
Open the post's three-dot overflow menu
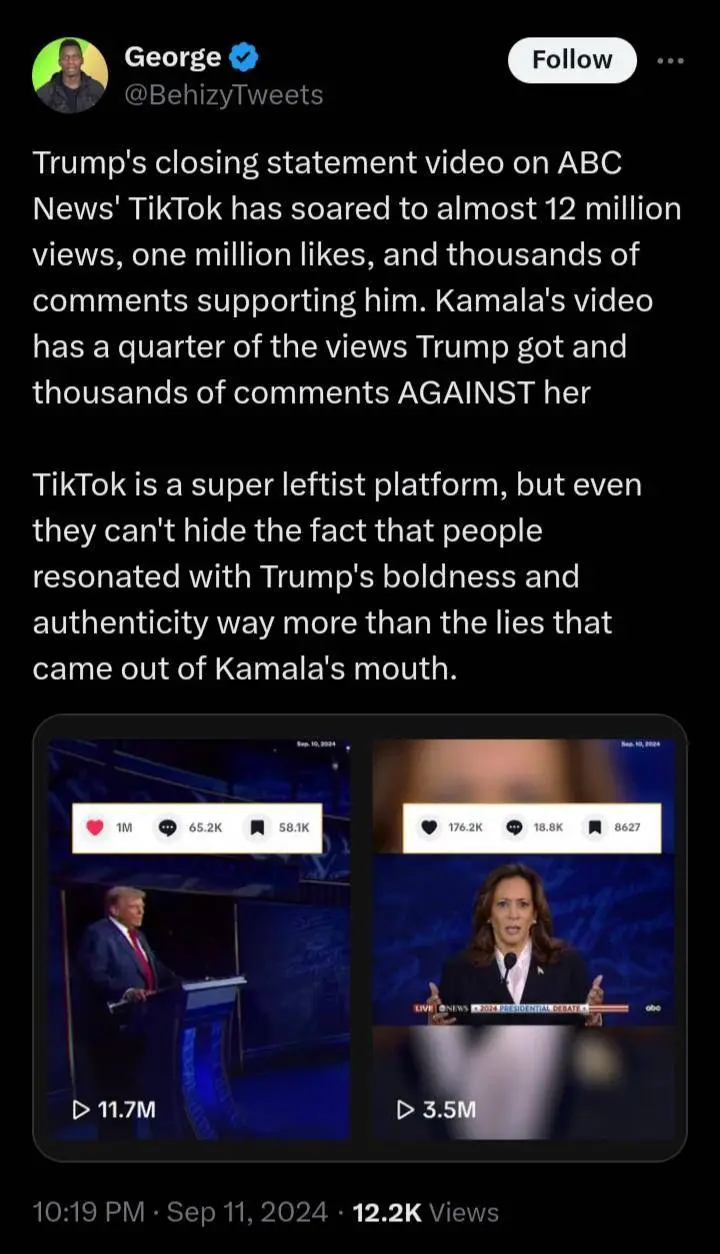pyautogui.click(x=670, y=60)
